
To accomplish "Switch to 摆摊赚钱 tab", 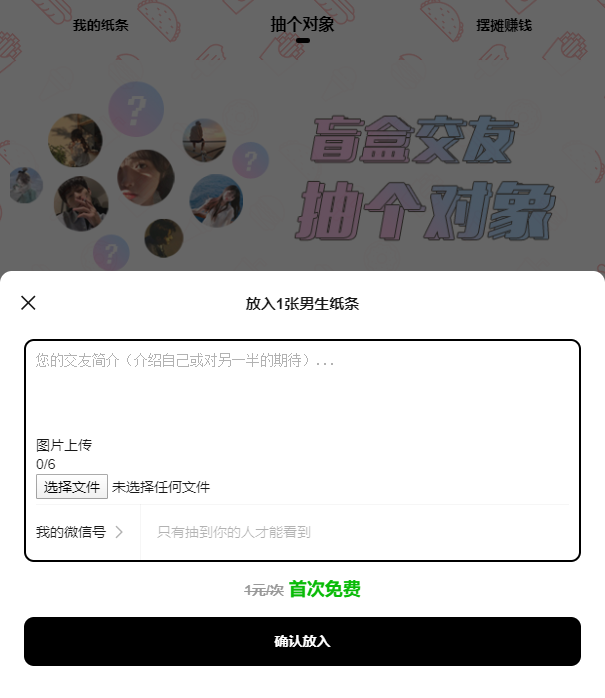I will [504, 25].
